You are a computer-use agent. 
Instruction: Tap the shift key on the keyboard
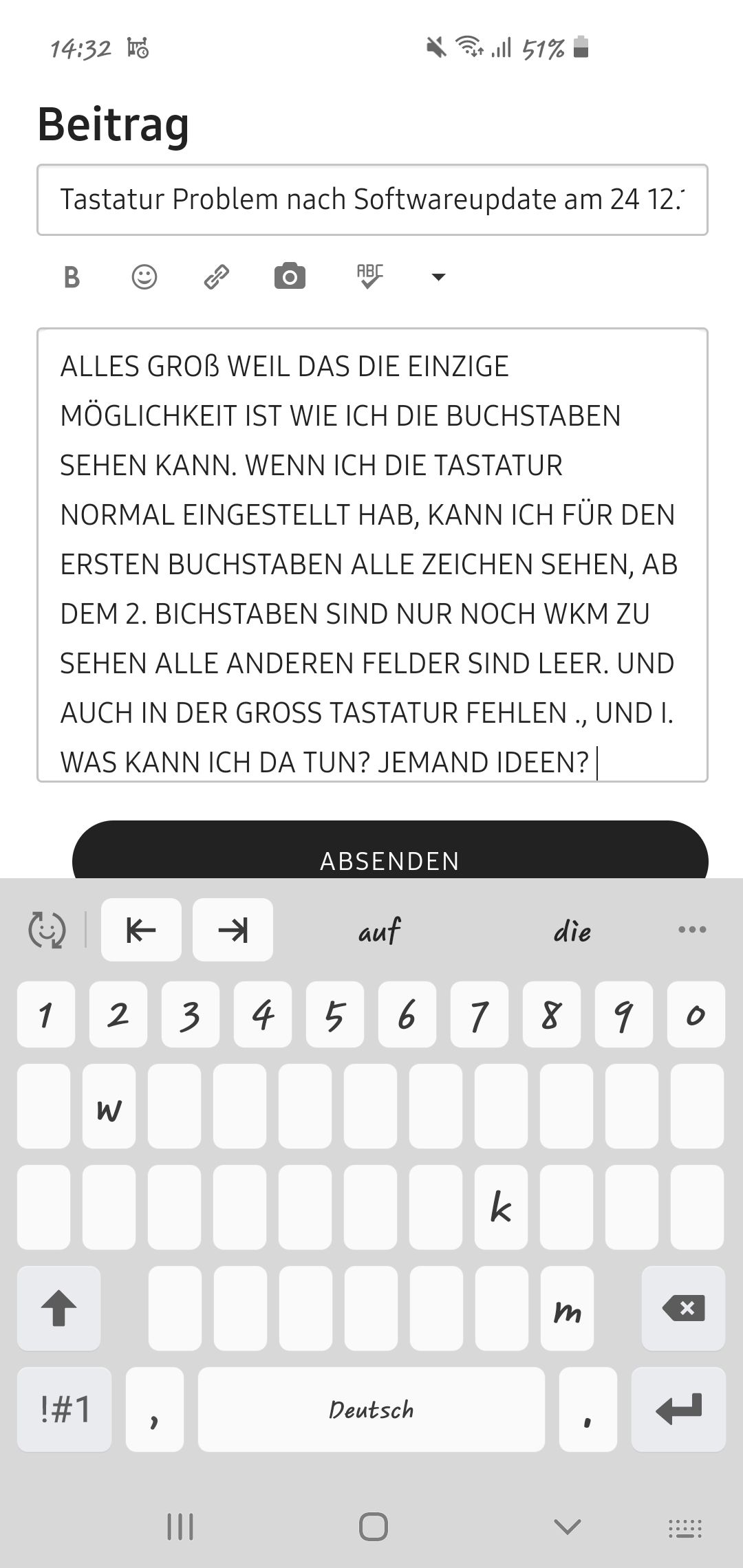click(59, 1308)
